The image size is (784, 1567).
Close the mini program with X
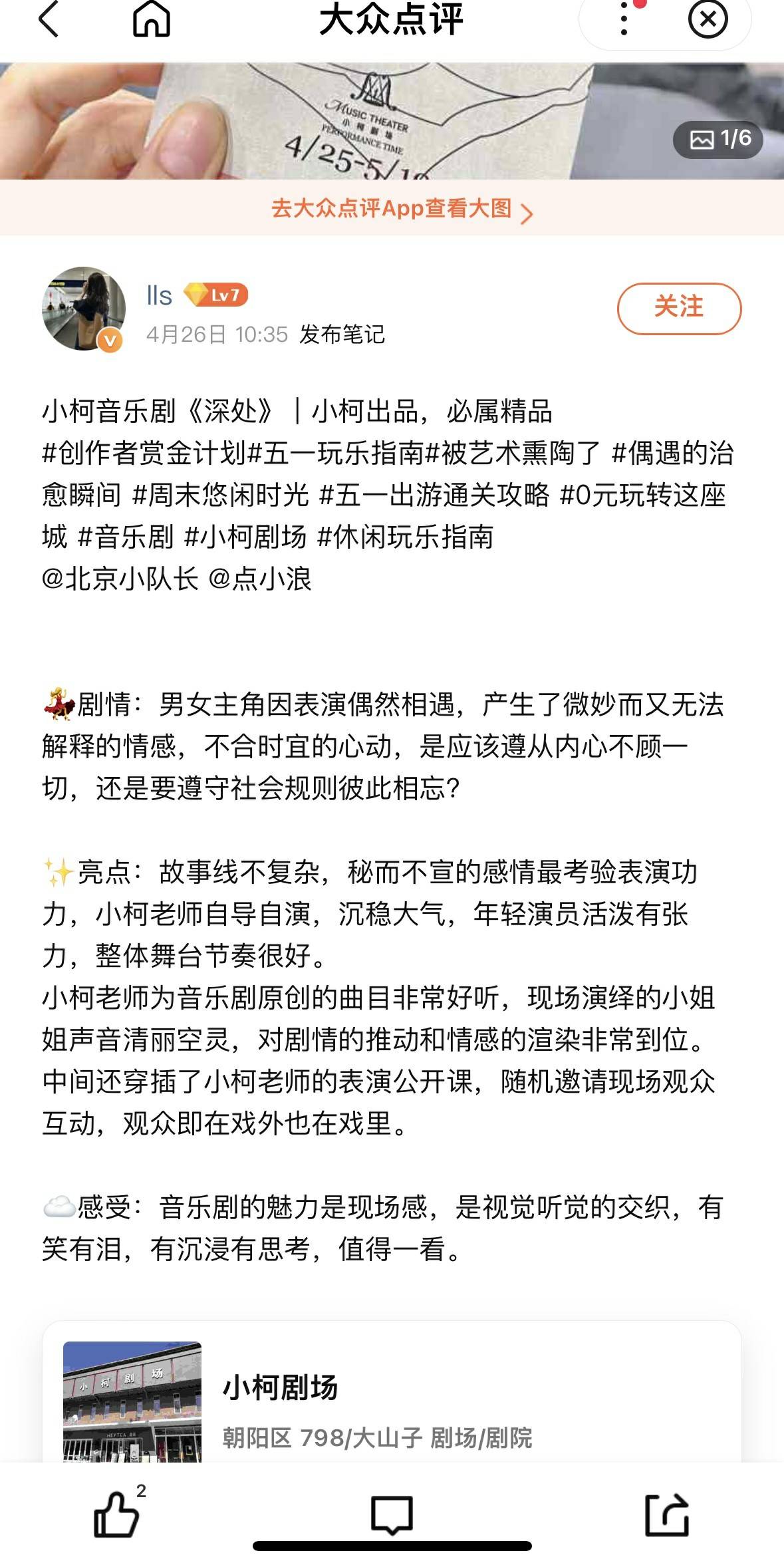click(708, 19)
